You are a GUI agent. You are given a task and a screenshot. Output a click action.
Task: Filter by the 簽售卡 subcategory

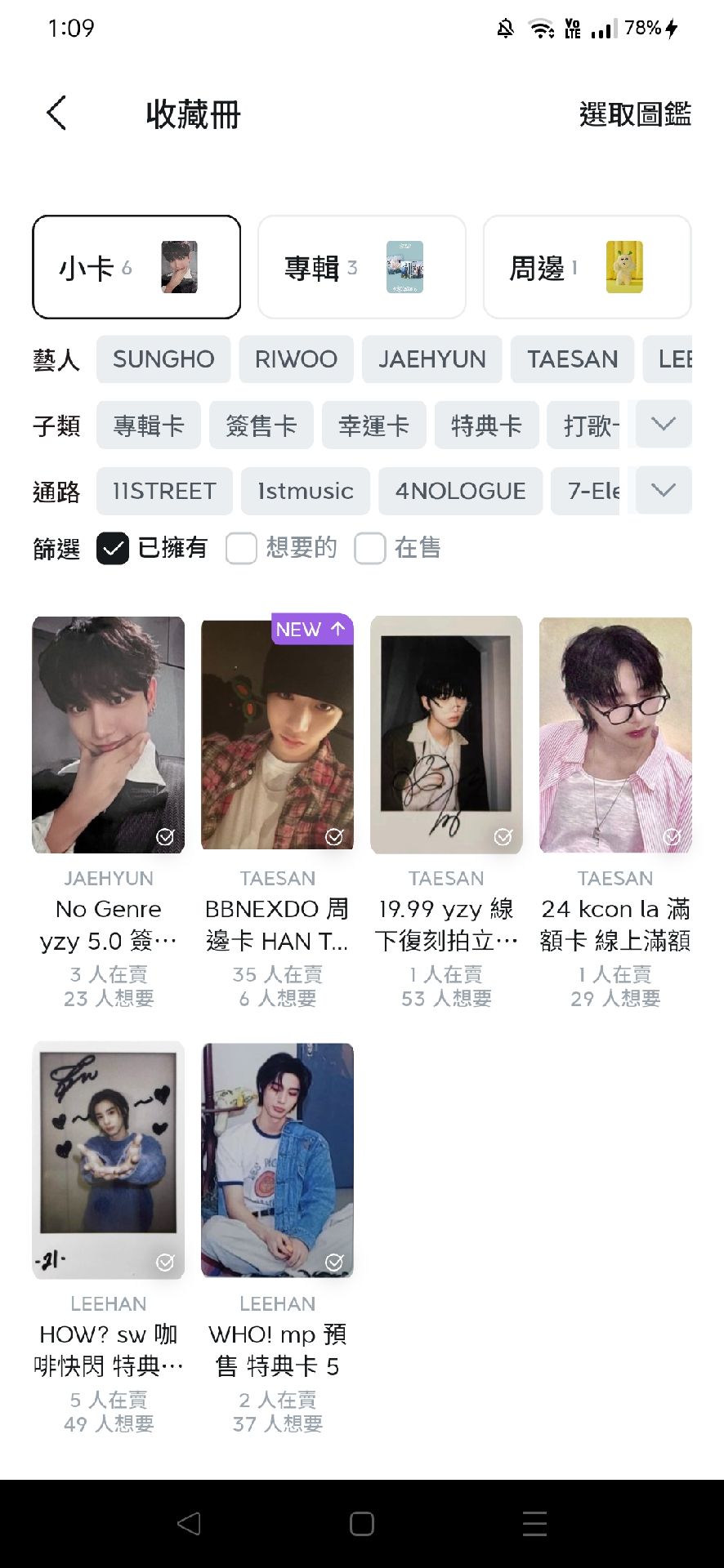point(261,425)
